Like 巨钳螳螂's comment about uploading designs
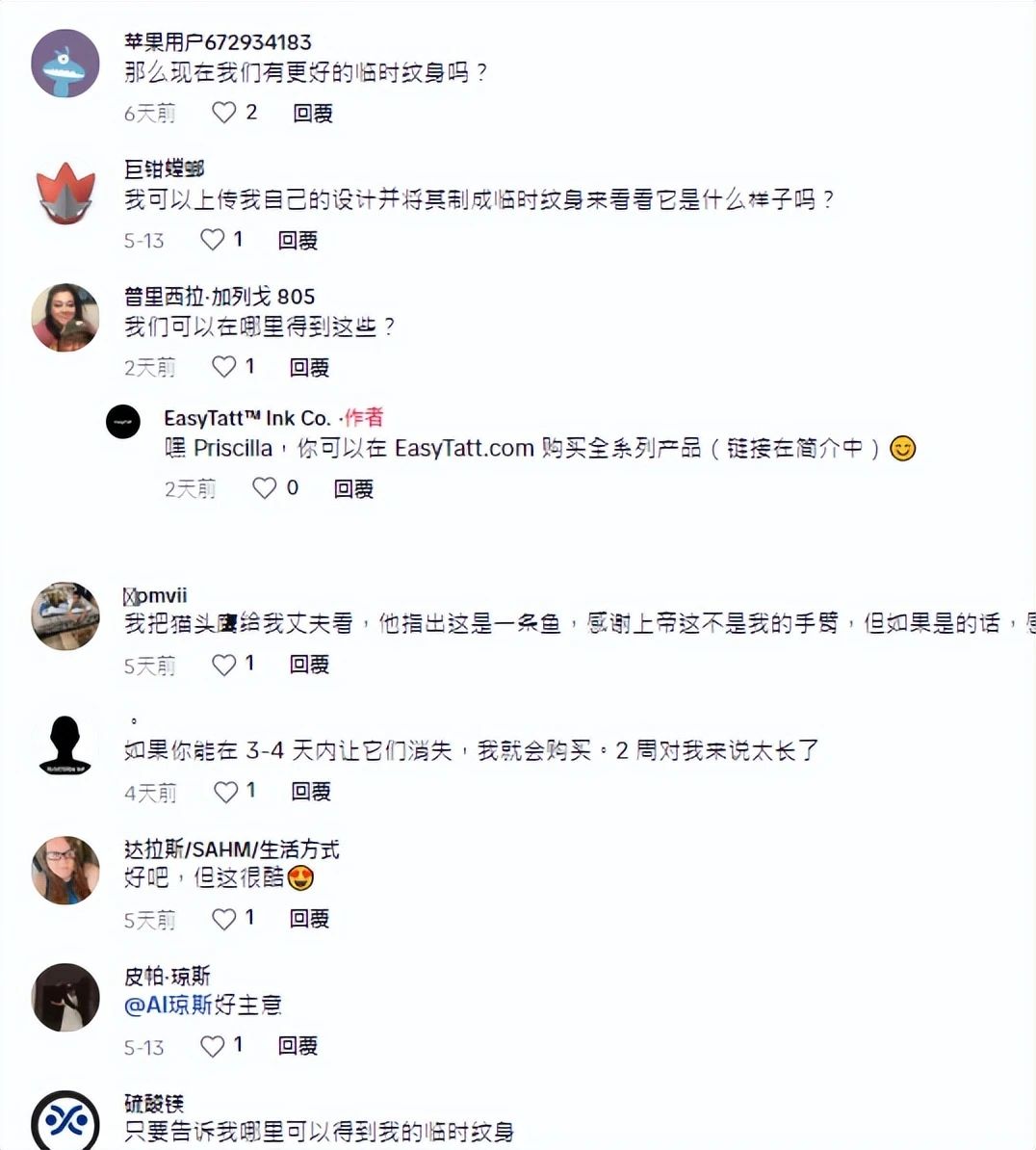The width and height of the screenshot is (1036, 1150). click(212, 240)
